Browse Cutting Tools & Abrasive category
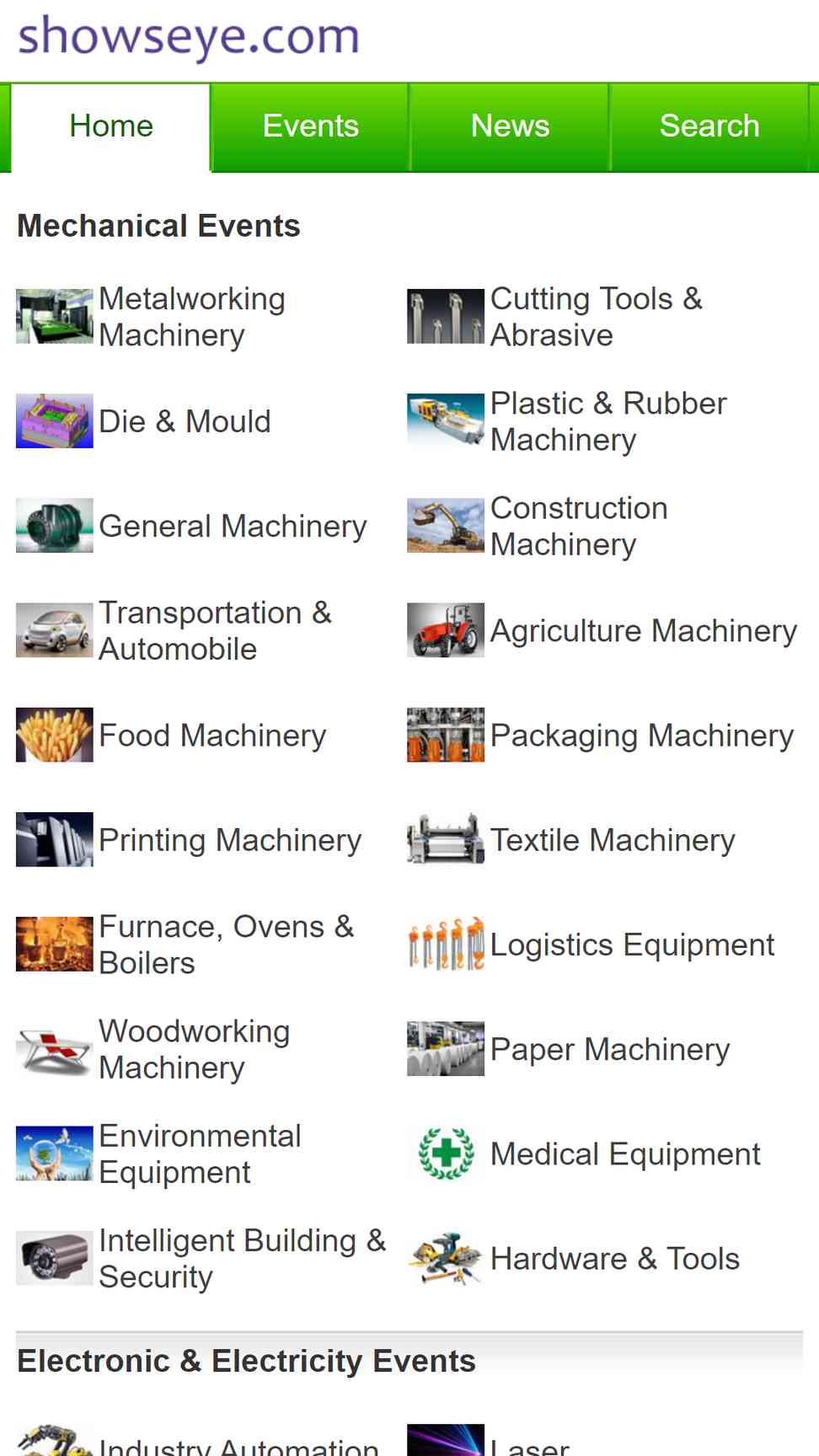Viewport: 819px width, 1456px height. pos(596,317)
